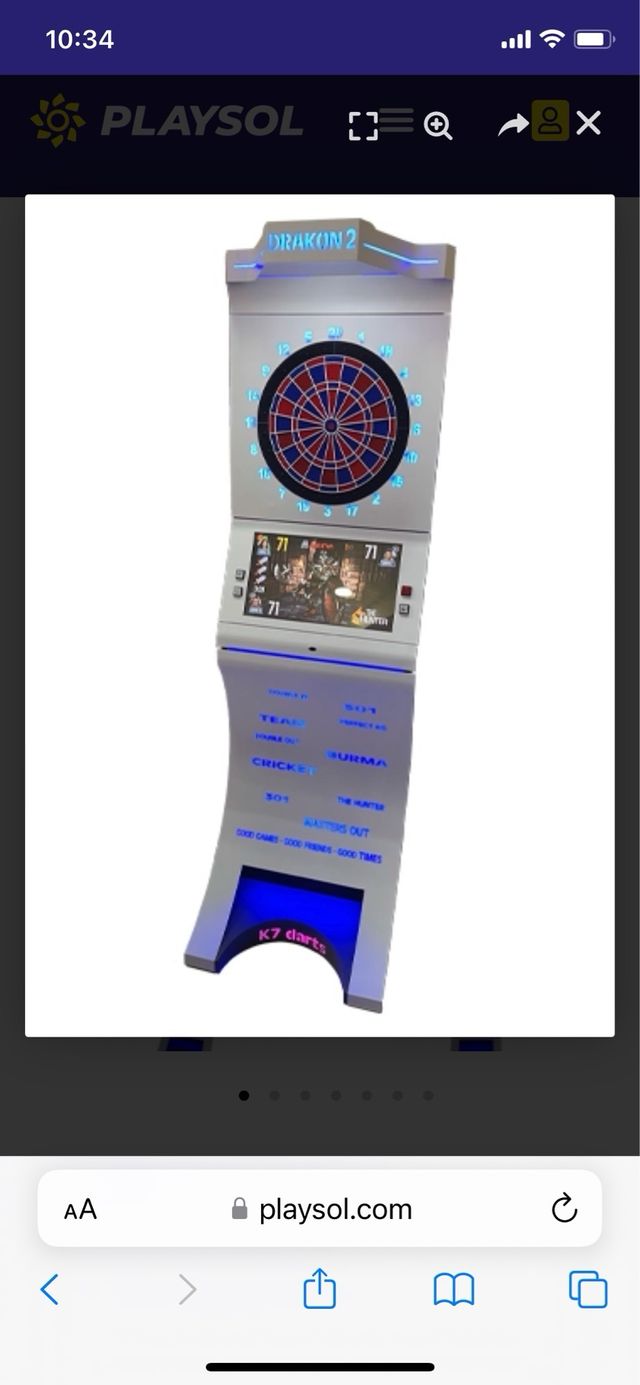Image resolution: width=640 pixels, height=1385 pixels.
Task: Jump to the second image dot
Action: tap(275, 1095)
